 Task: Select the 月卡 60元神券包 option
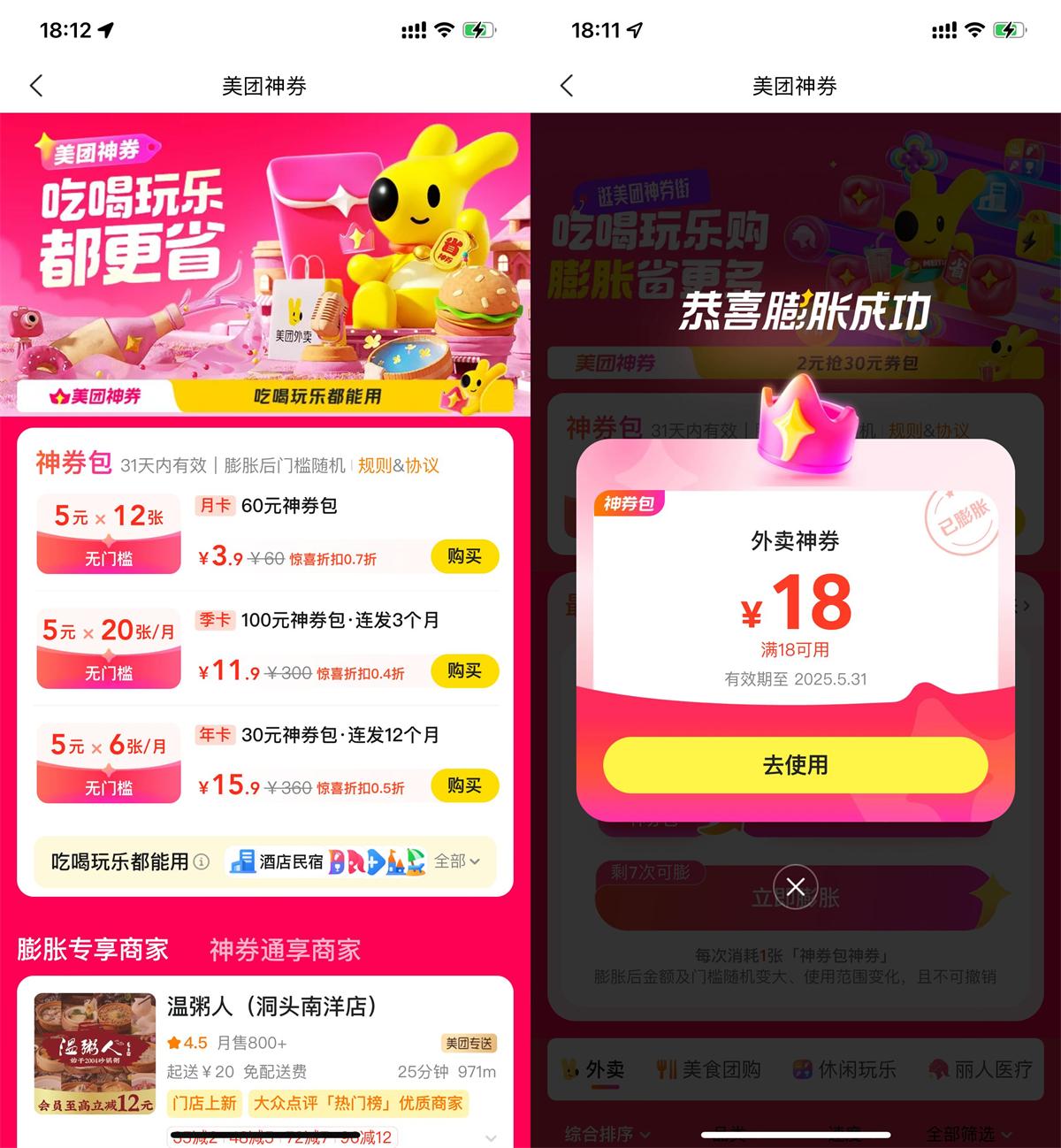pos(265,531)
